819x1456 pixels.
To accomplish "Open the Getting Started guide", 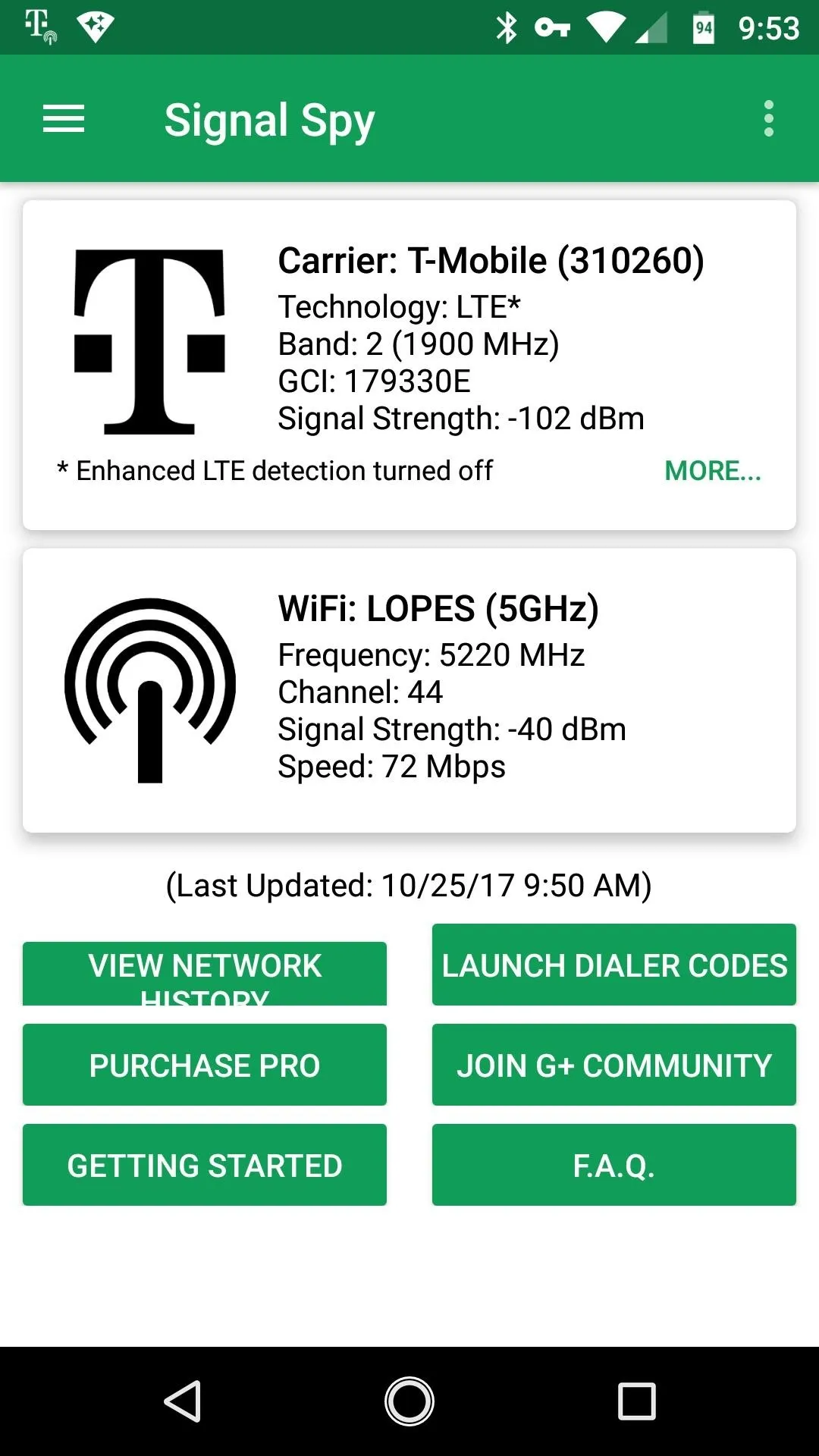I will (x=205, y=1165).
